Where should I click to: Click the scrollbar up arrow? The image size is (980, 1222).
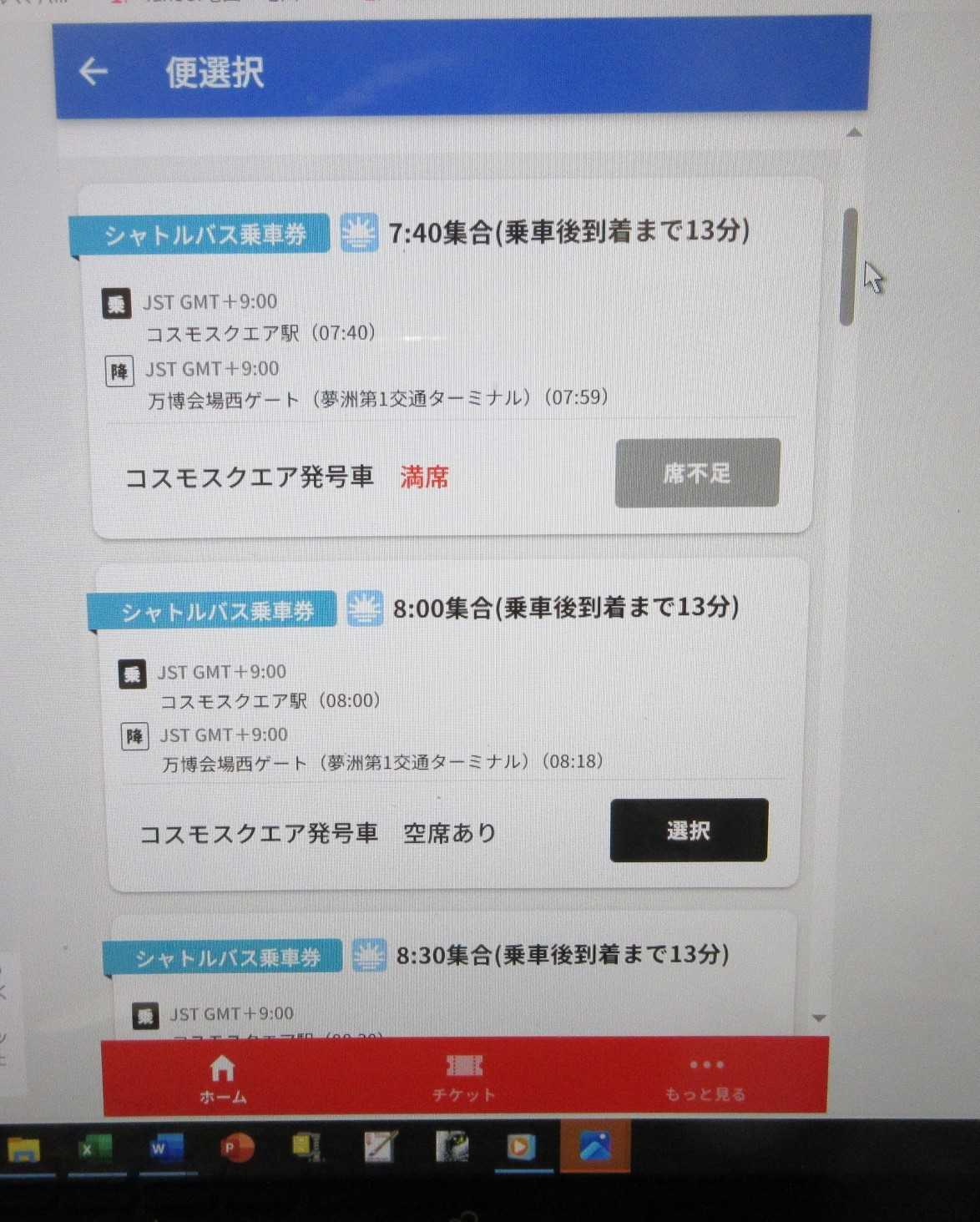click(853, 133)
